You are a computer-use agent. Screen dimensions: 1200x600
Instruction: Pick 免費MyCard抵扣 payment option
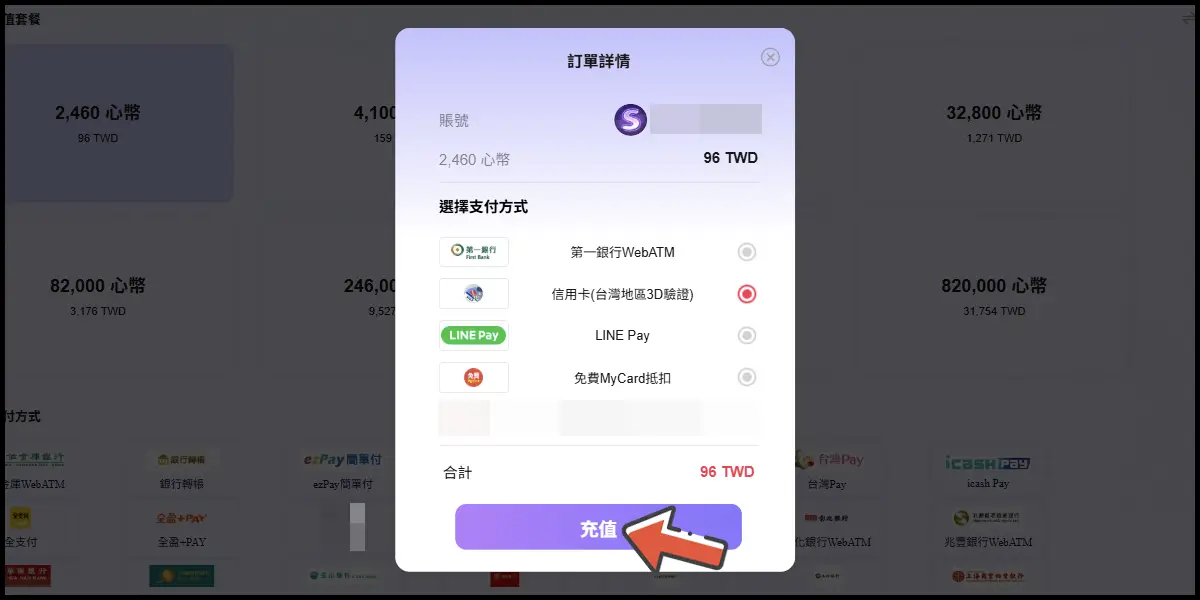coord(746,377)
